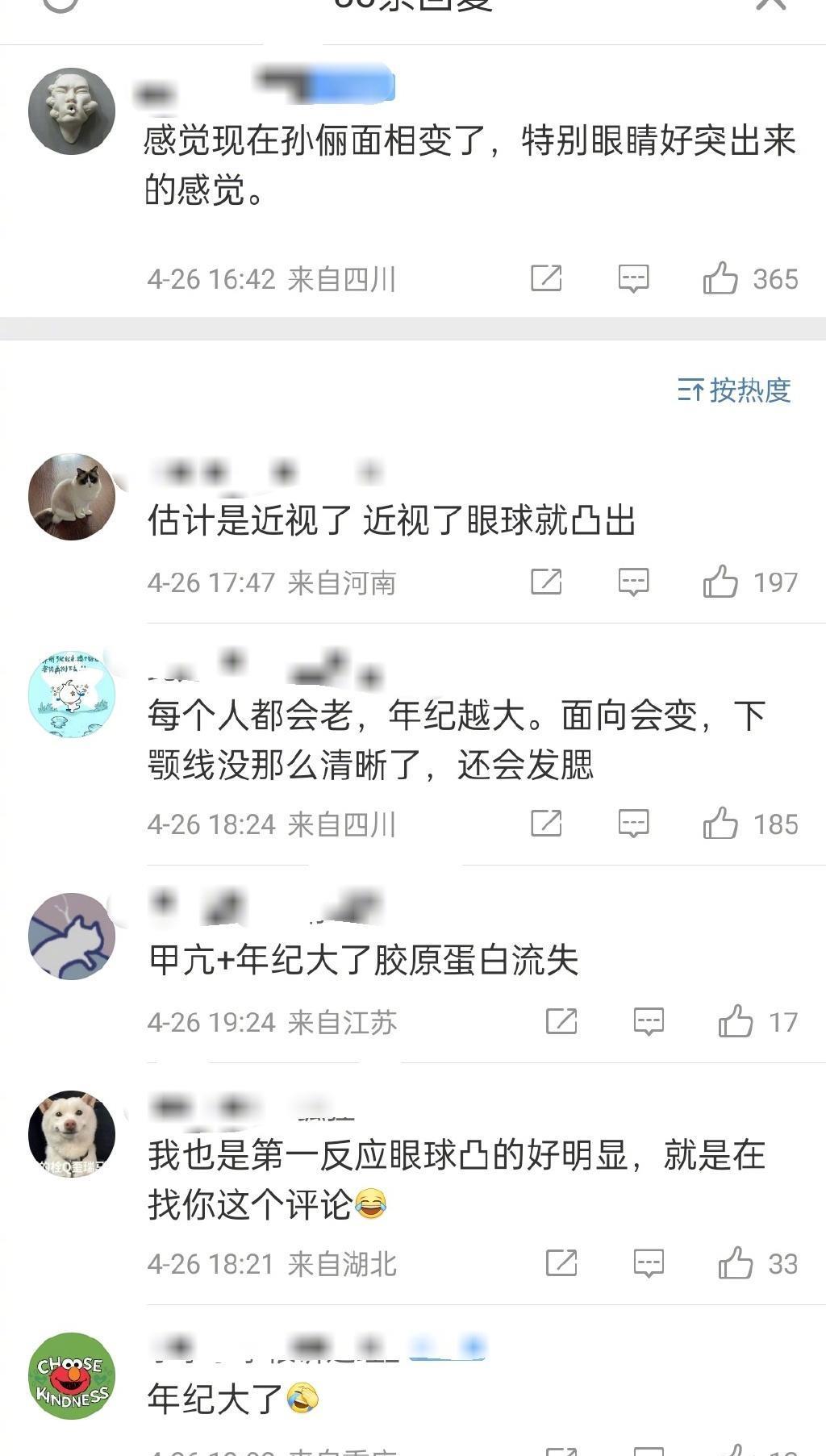
Task: View the Choose Kindness avatar profile
Action: click(x=72, y=1375)
